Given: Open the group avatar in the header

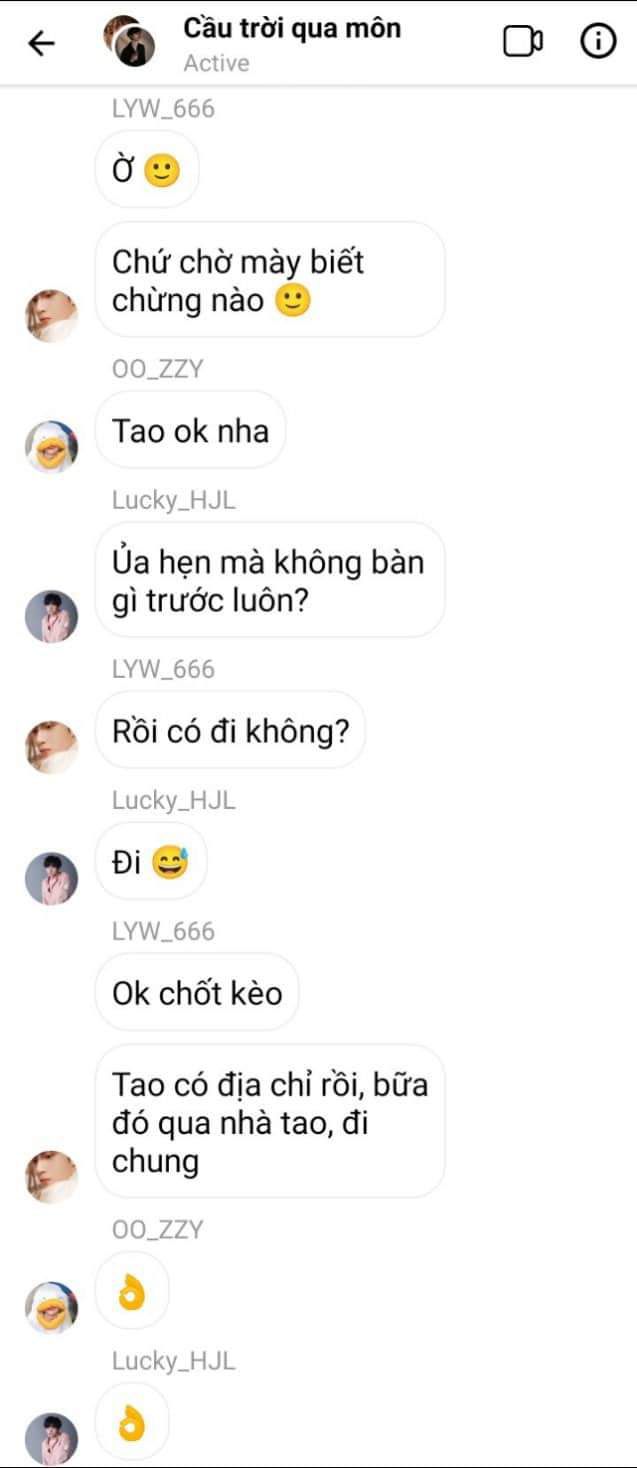Looking at the screenshot, I should (130, 42).
